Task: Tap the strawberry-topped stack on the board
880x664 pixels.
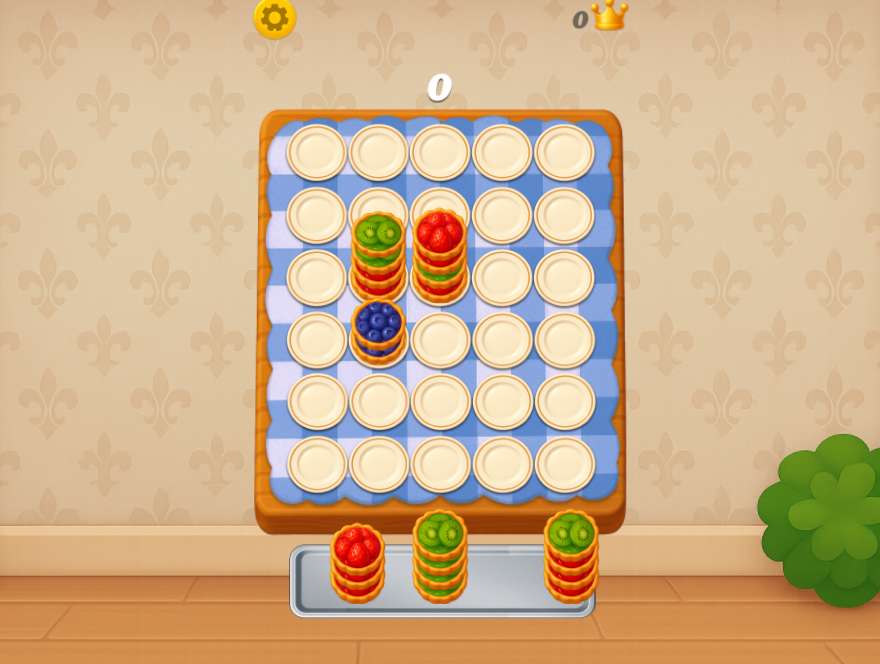Action: pyautogui.click(x=440, y=255)
